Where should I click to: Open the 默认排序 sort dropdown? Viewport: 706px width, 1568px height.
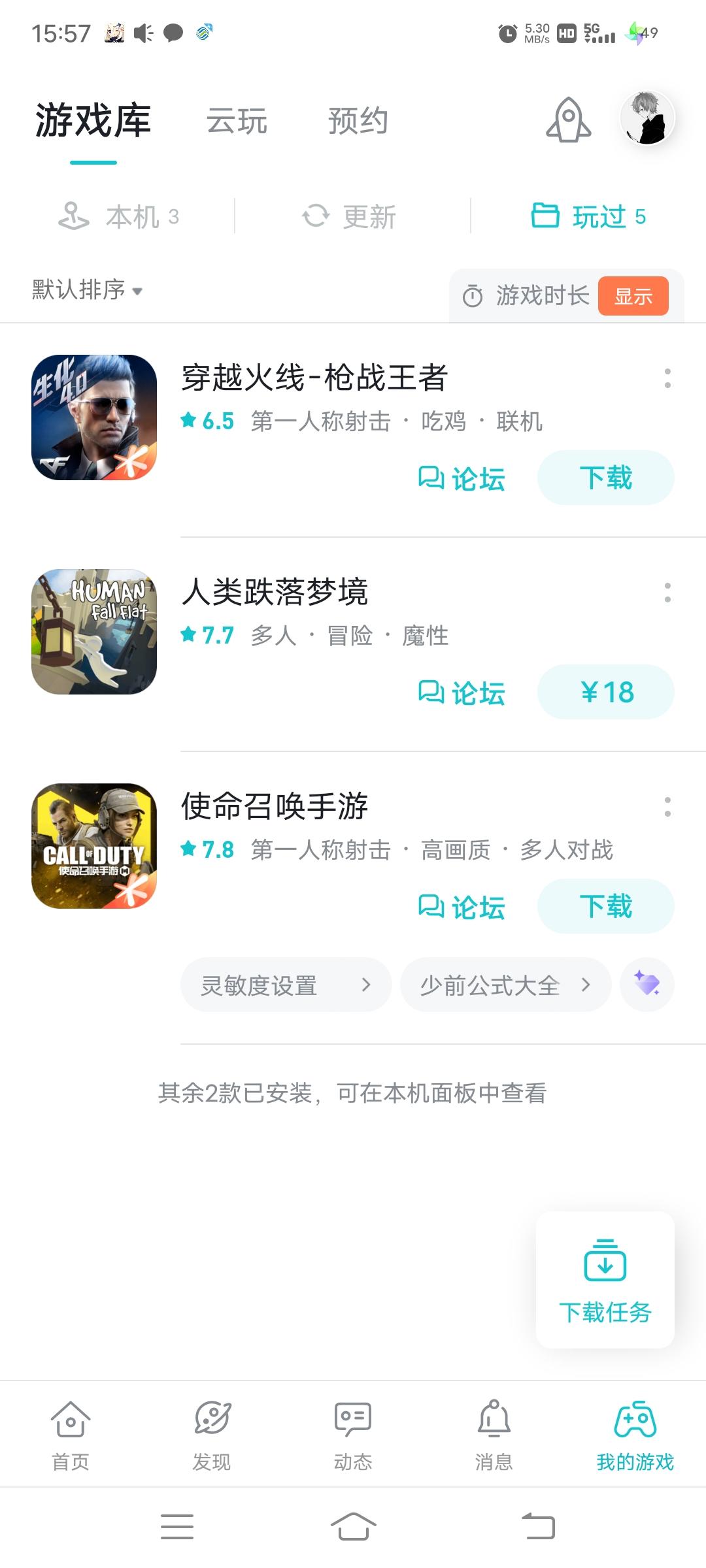[x=85, y=292]
